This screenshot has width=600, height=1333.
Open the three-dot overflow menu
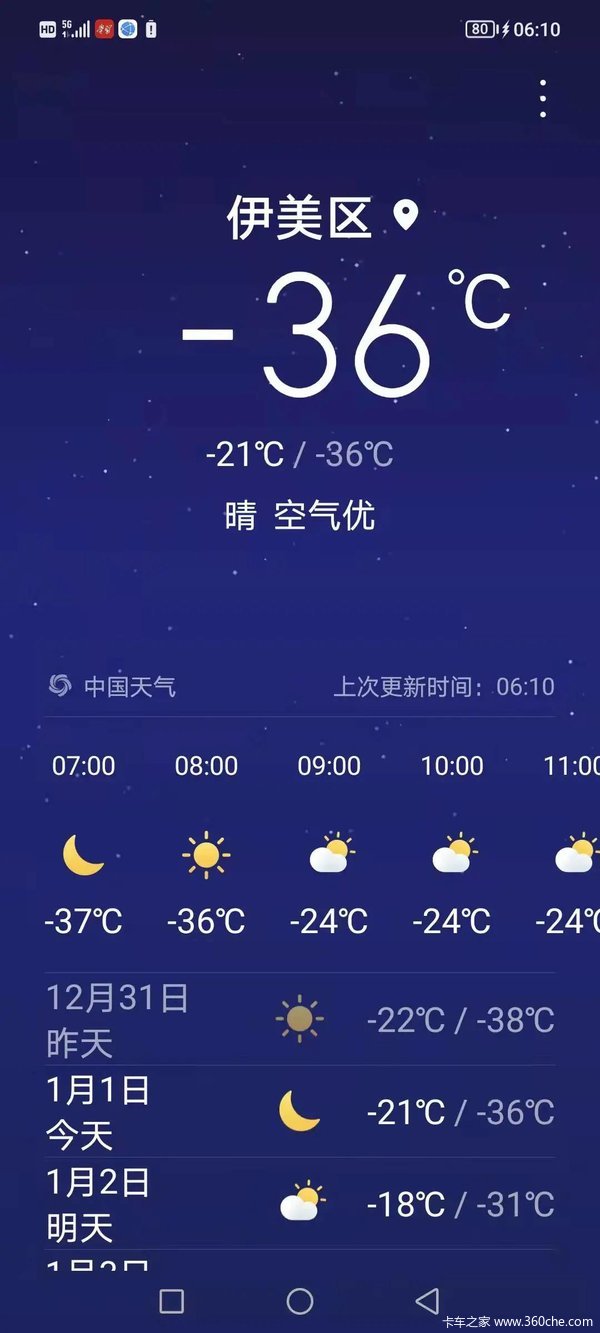coord(543,99)
